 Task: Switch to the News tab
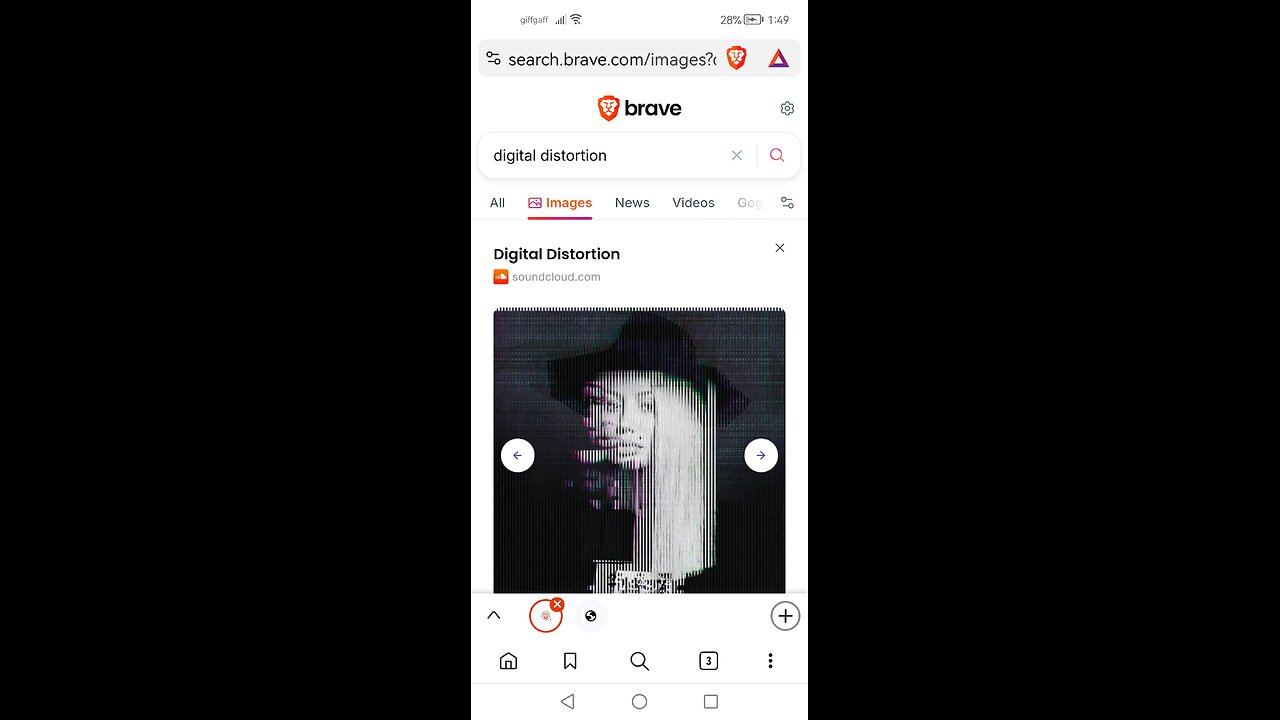click(x=632, y=202)
